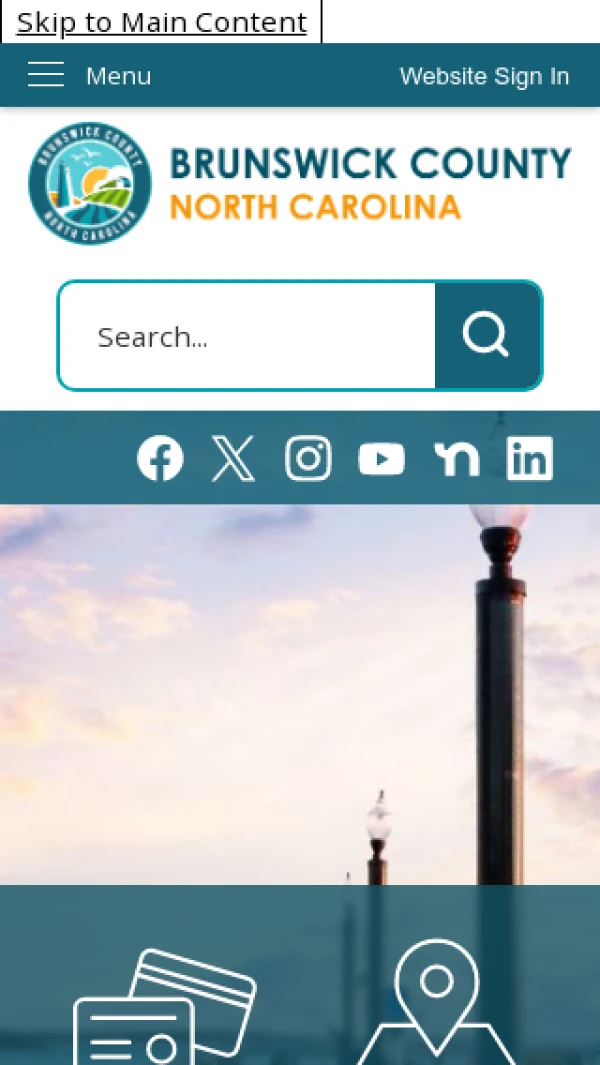Select the map location pin tile
This screenshot has width=600, height=1065.
436,1003
